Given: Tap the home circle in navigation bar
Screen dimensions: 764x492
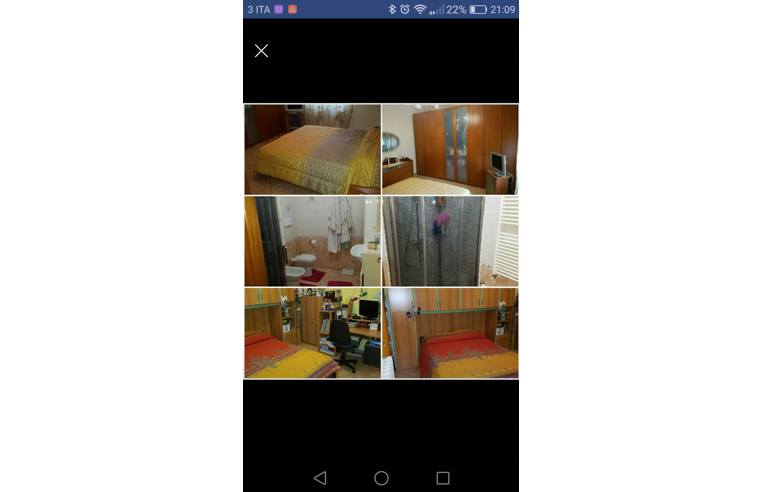Looking at the screenshot, I should 381,478.
